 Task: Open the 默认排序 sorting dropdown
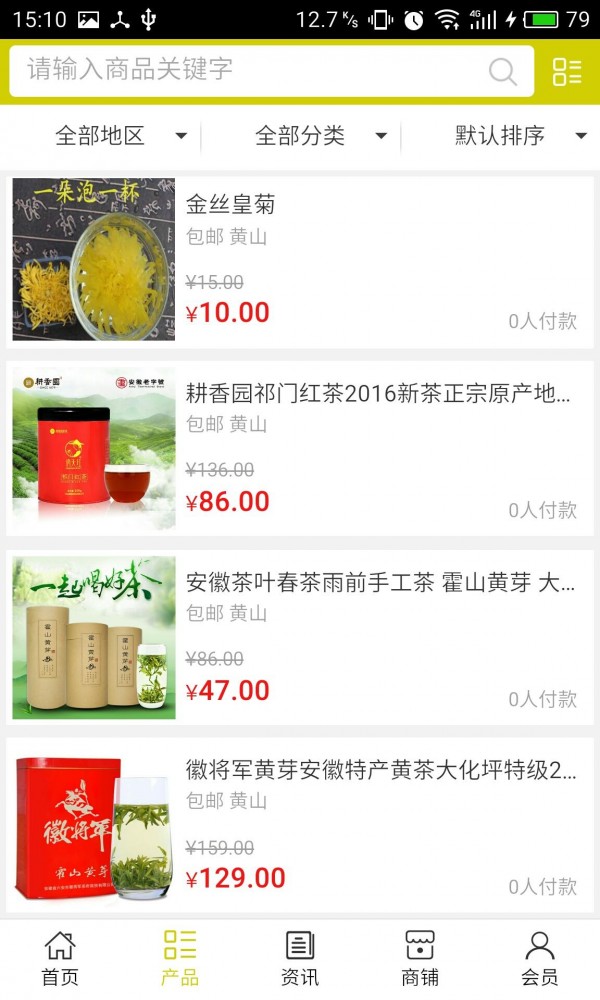(520, 136)
